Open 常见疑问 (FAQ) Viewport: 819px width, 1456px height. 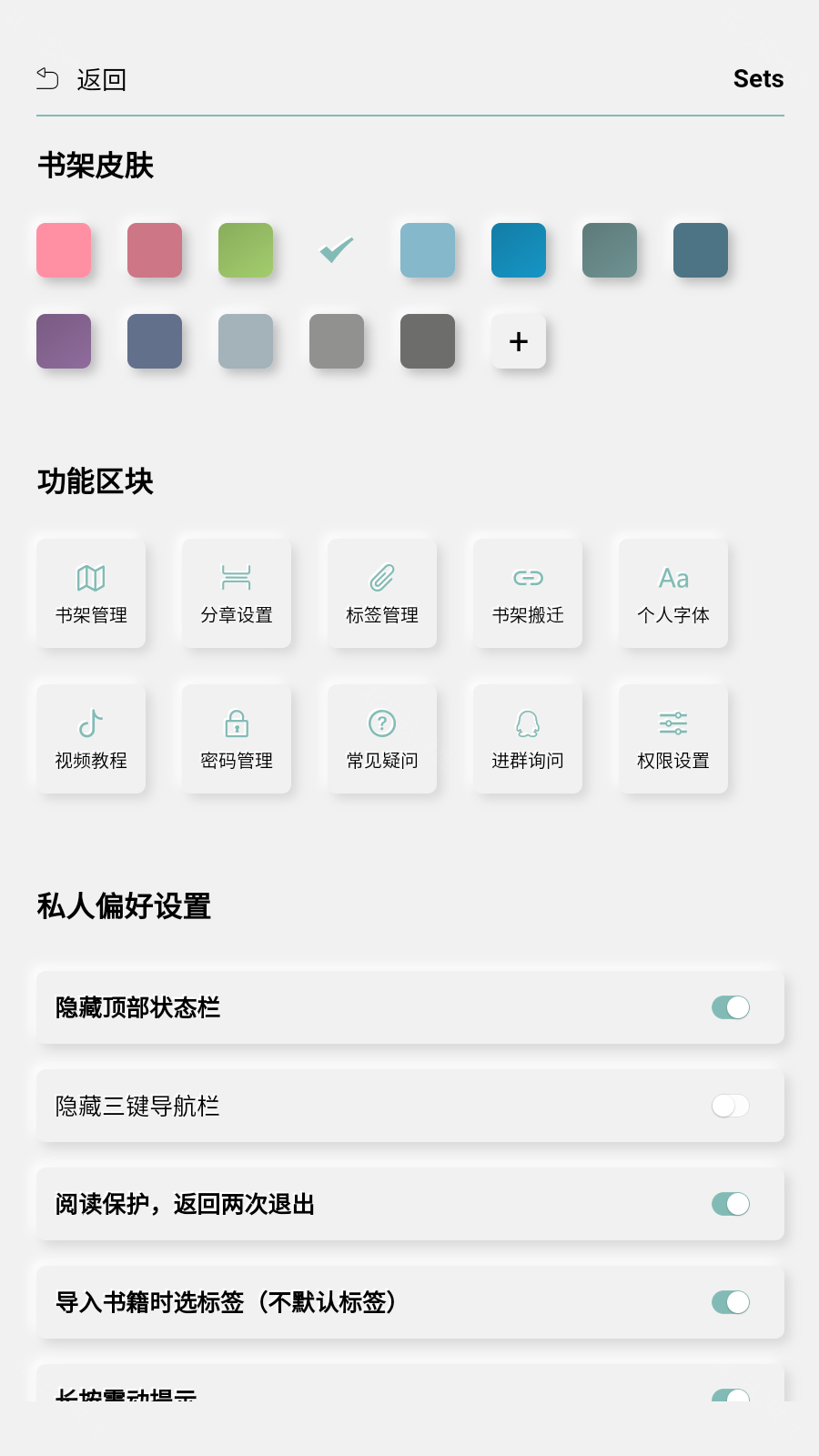tap(382, 739)
